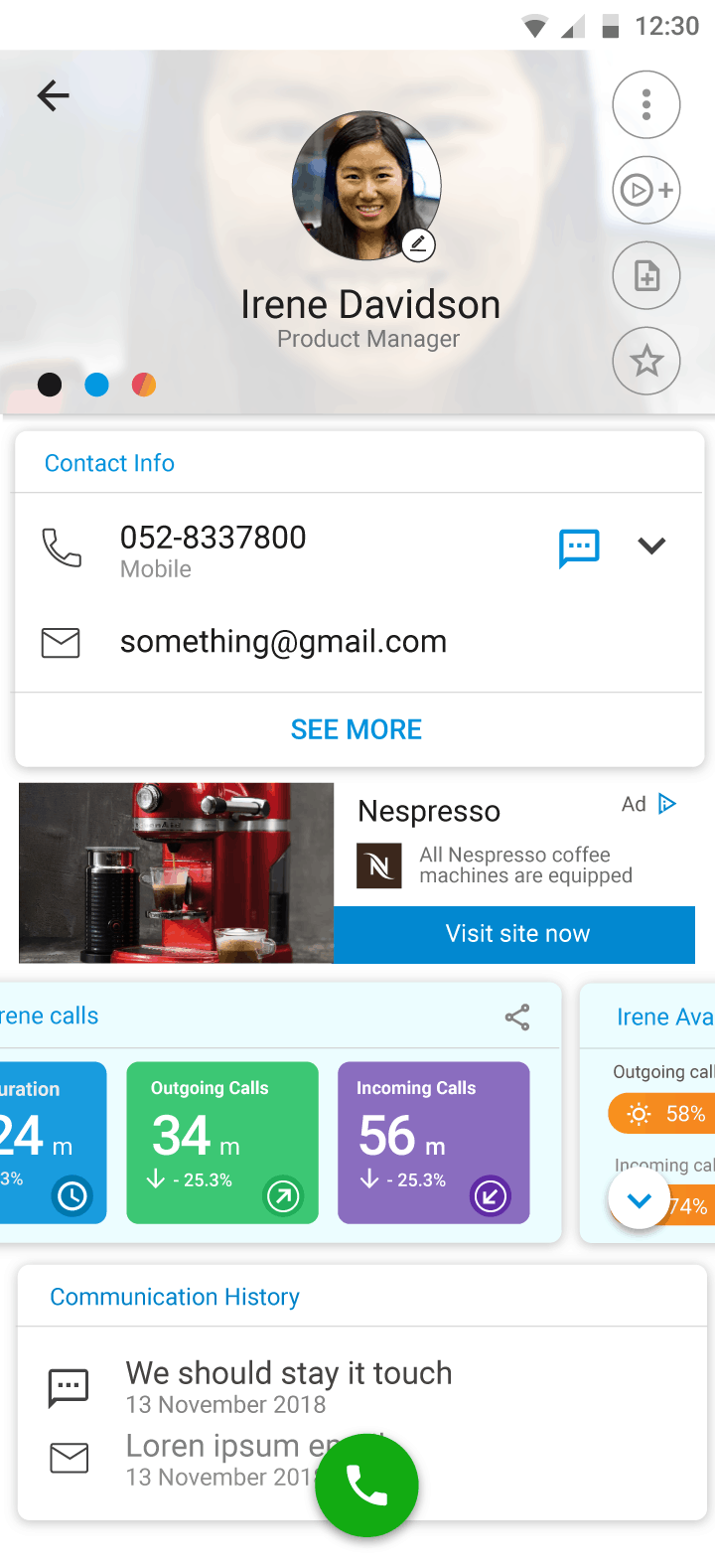Mark Irene Davidson as favorite
Viewport: 715px width, 1568px height.
pyautogui.click(x=646, y=361)
